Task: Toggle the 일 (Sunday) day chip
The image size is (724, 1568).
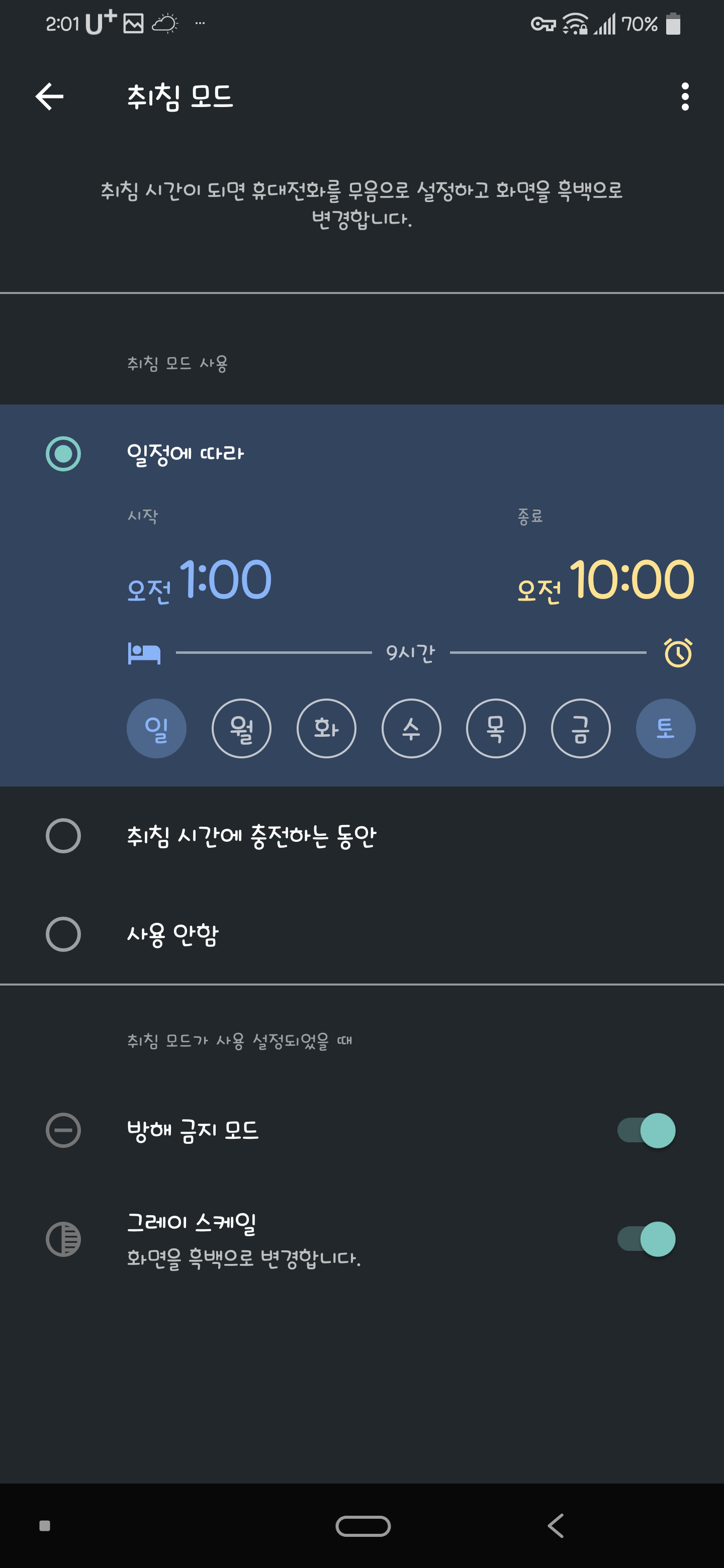Action: point(156,728)
